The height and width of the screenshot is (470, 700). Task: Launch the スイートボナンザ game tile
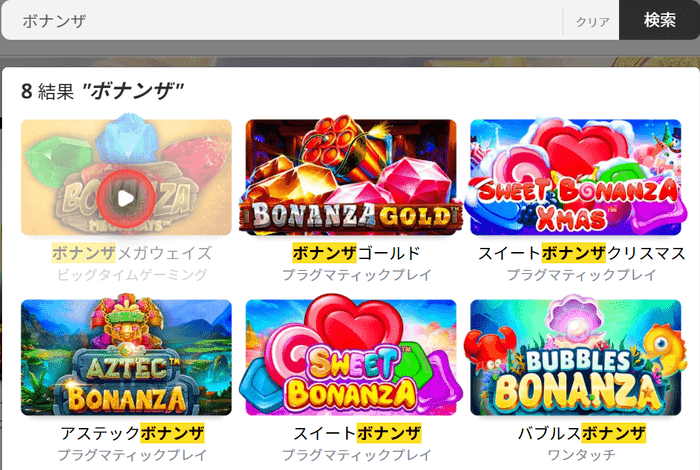point(350,357)
